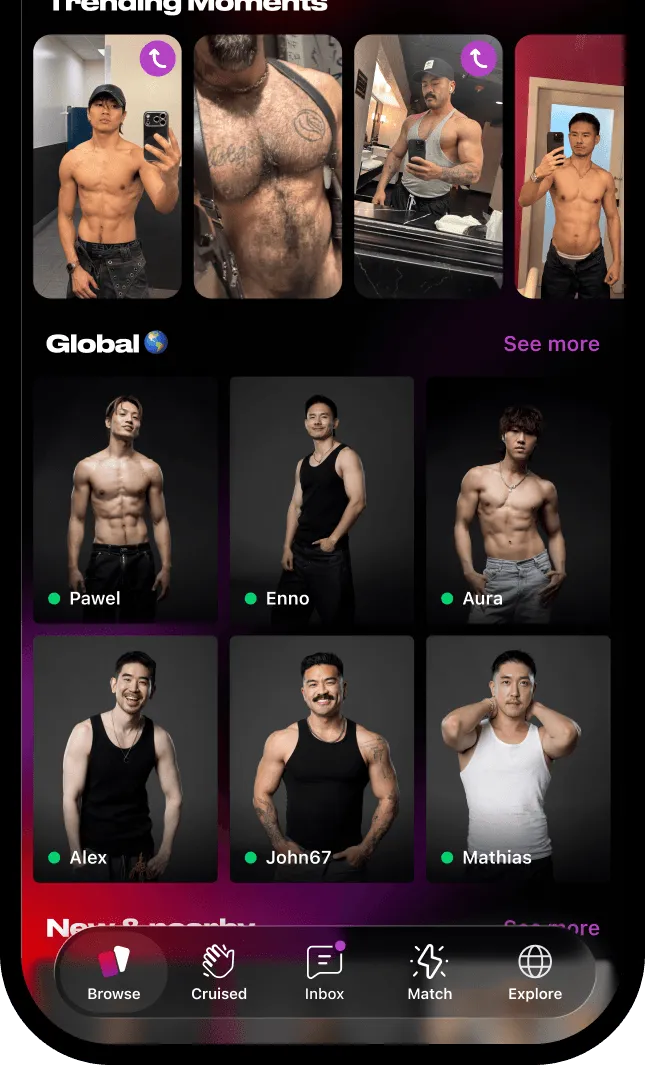Switch to the Match tab
This screenshot has height=1065, width=645.
430,972
